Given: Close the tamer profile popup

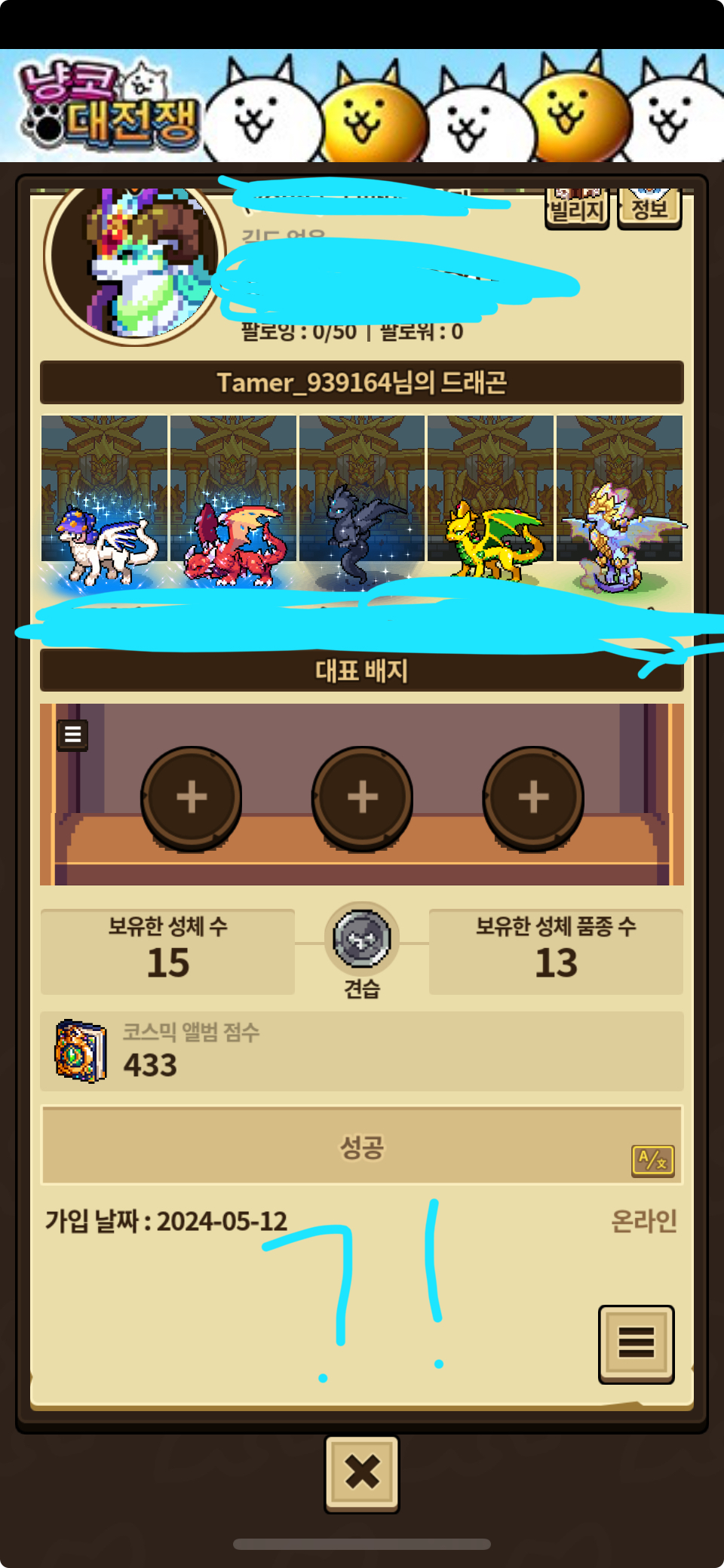Looking at the screenshot, I should click(x=362, y=1474).
